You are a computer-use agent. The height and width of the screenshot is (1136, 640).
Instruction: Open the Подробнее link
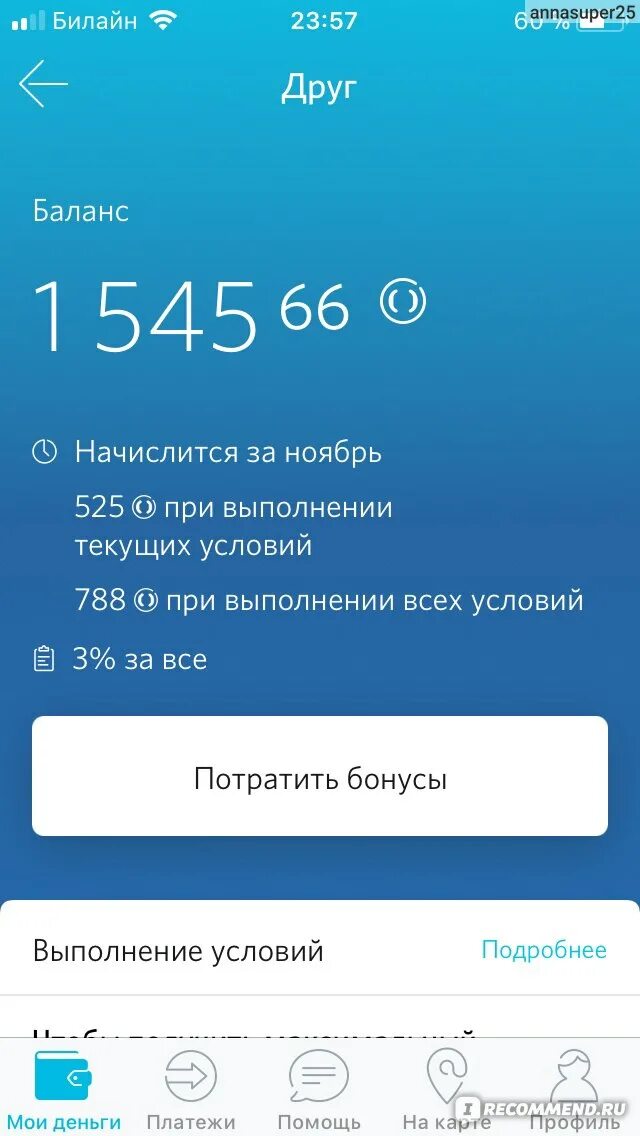(544, 950)
